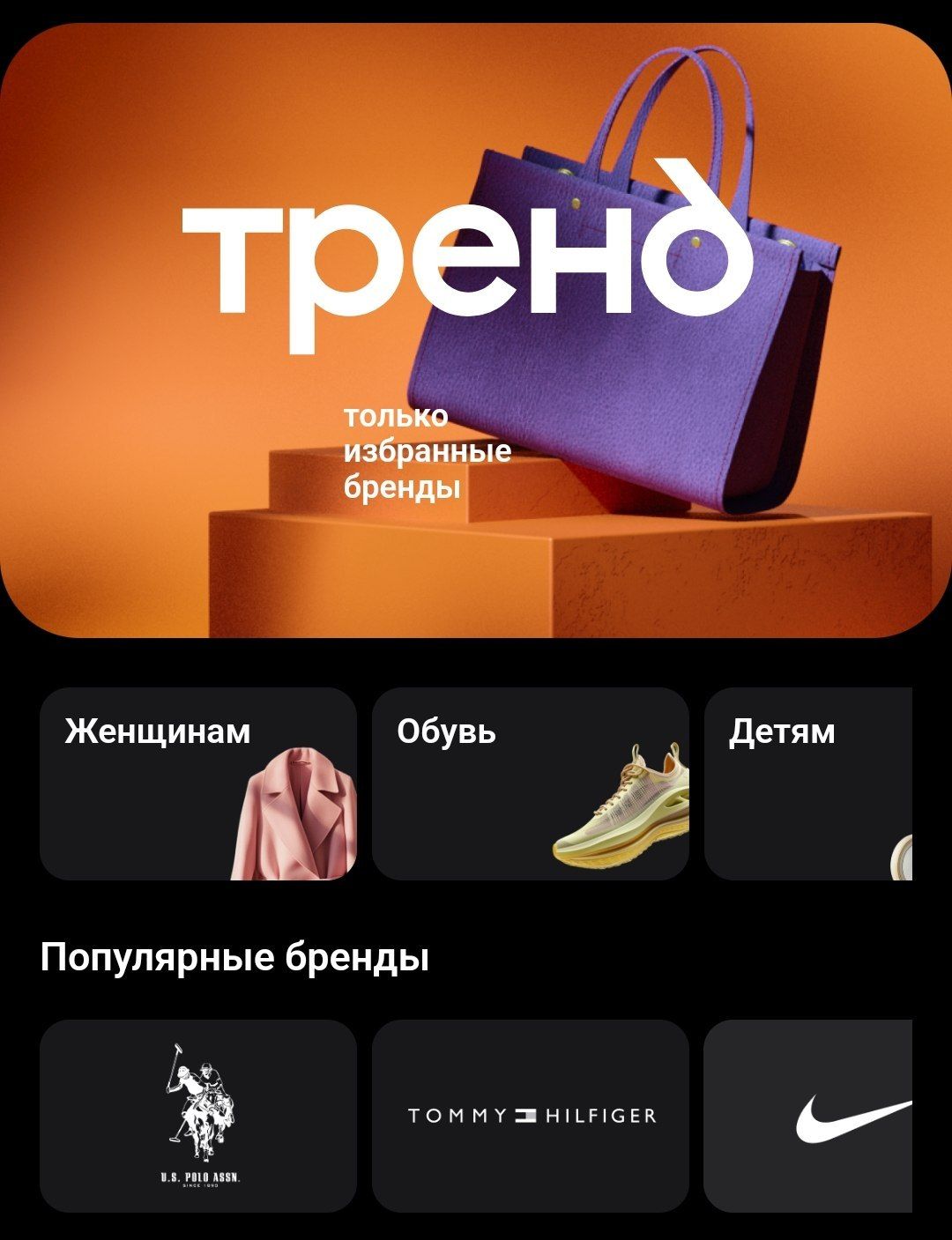Open the U.S. Polo Assn. brand
This screenshot has width=952, height=1240.
[198, 1116]
